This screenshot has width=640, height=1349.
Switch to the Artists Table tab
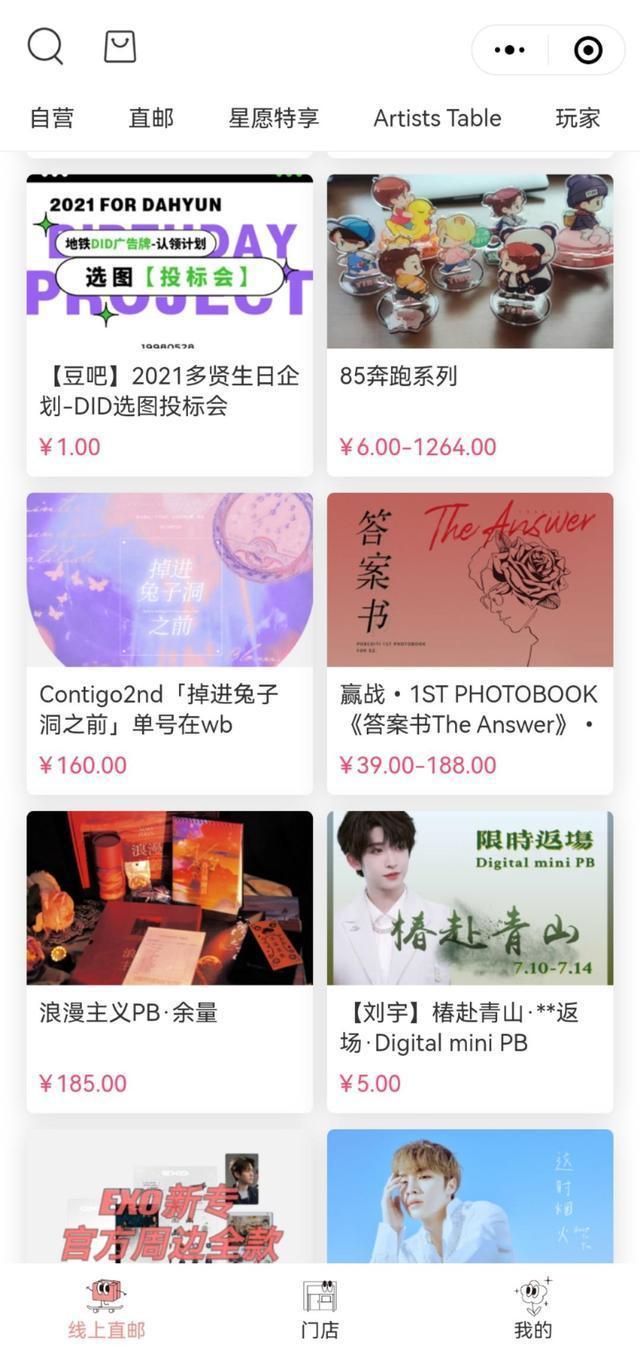437,118
